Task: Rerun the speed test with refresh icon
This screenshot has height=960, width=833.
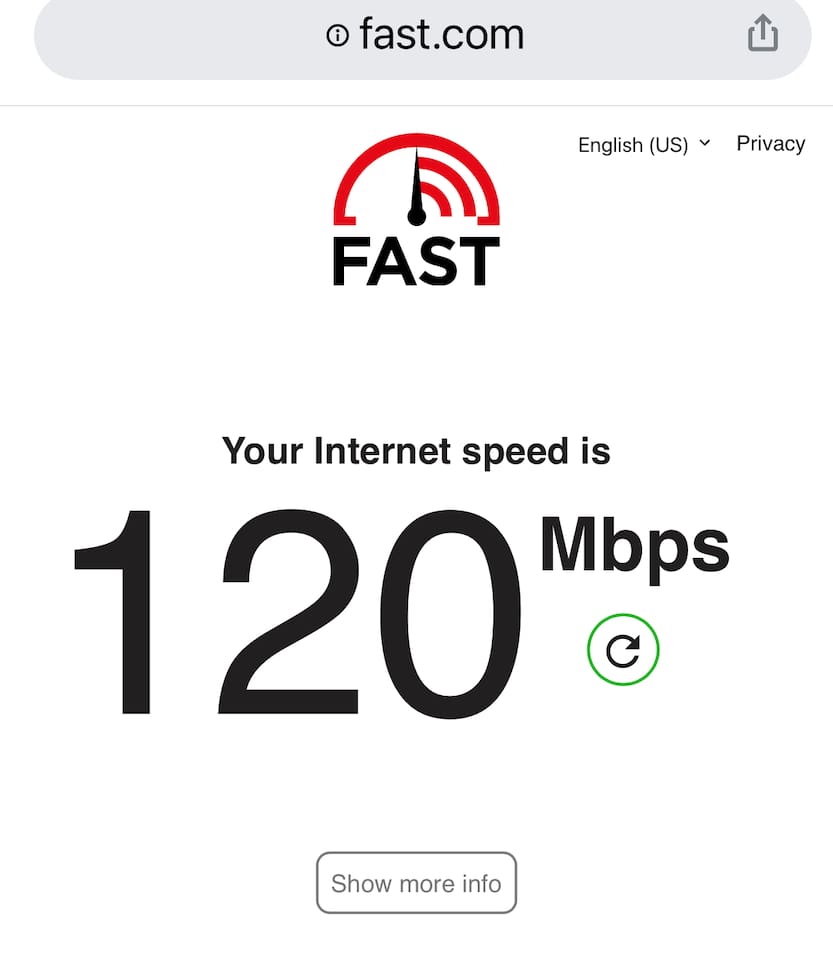Action: 623,650
